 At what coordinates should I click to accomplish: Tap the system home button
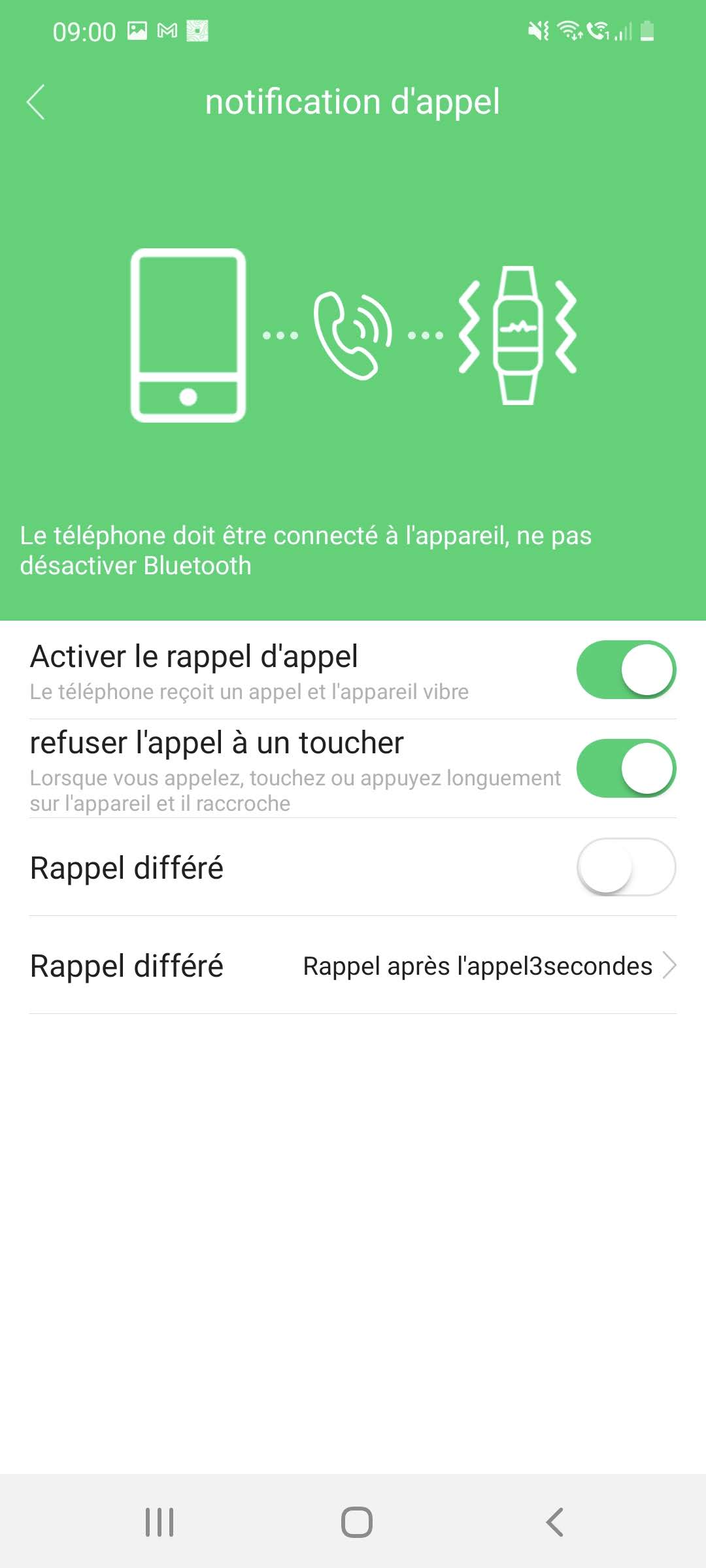tap(356, 1522)
